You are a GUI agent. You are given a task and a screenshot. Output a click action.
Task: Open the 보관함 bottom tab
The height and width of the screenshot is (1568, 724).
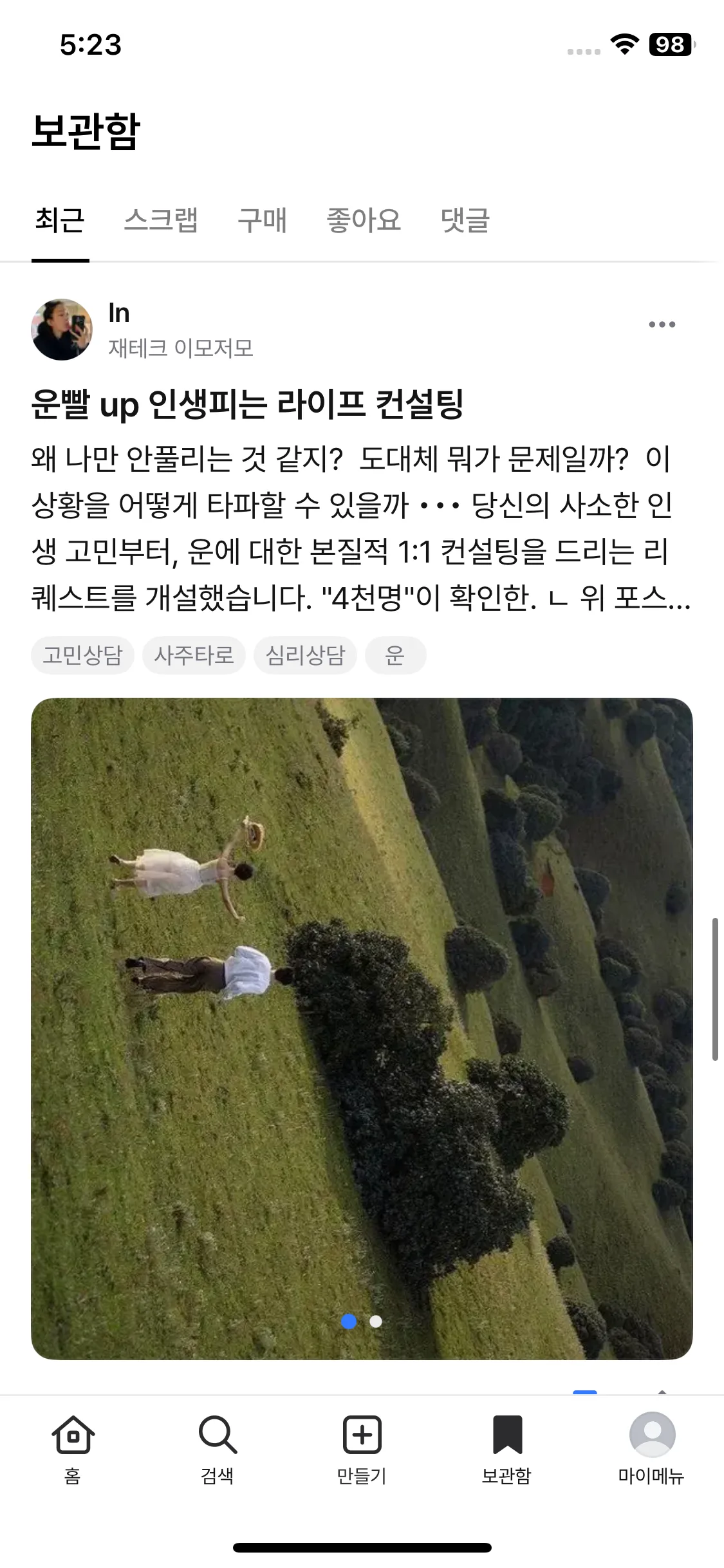coord(506,1448)
